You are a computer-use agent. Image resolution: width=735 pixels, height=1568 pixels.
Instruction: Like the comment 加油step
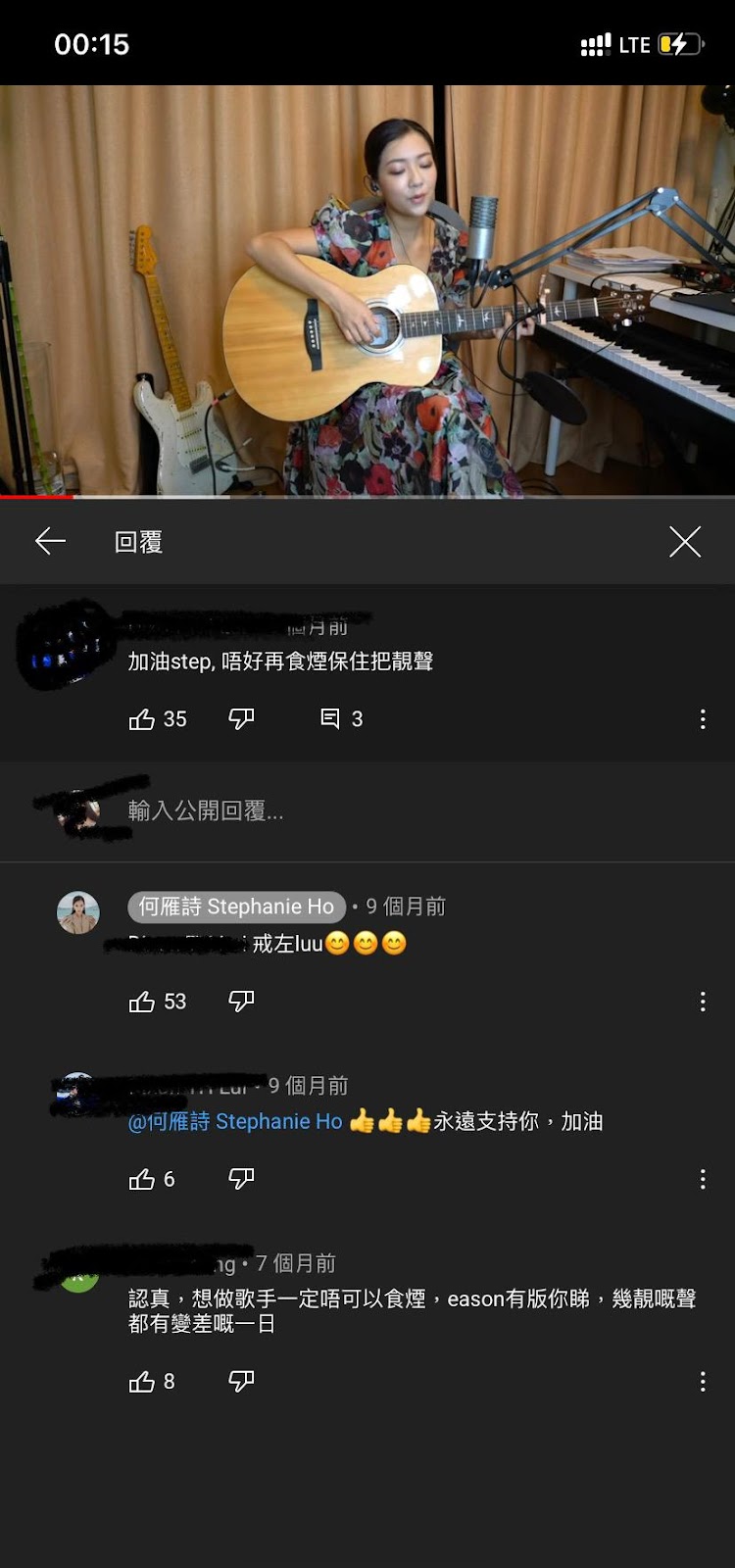[x=142, y=719]
